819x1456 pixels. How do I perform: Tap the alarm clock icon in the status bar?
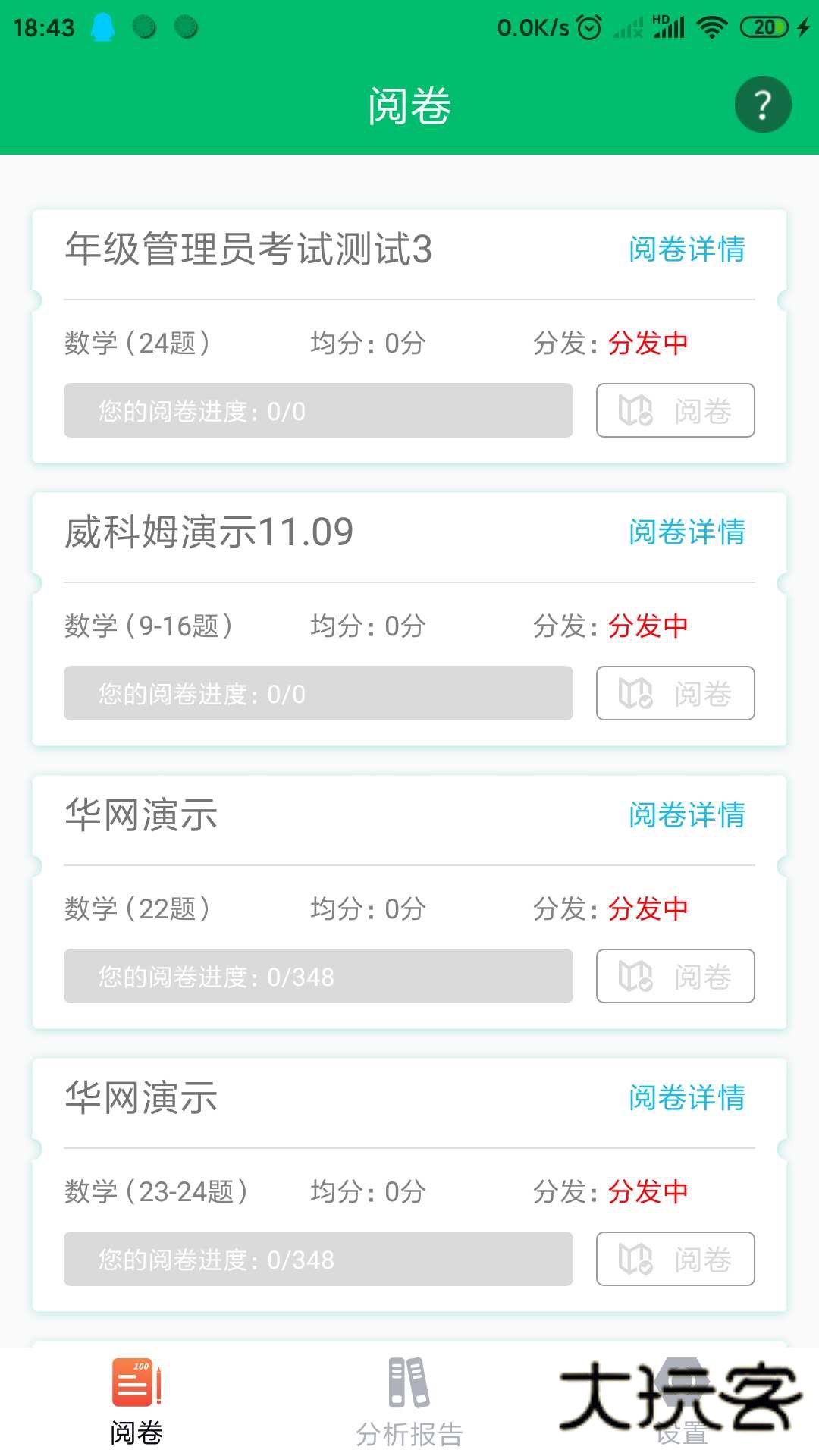tap(591, 27)
